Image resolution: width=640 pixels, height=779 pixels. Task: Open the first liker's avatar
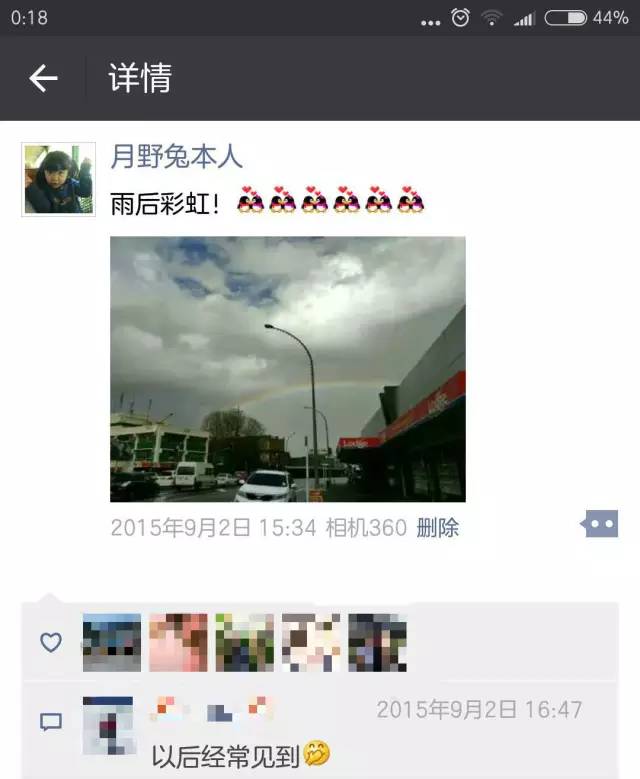[x=111, y=642]
